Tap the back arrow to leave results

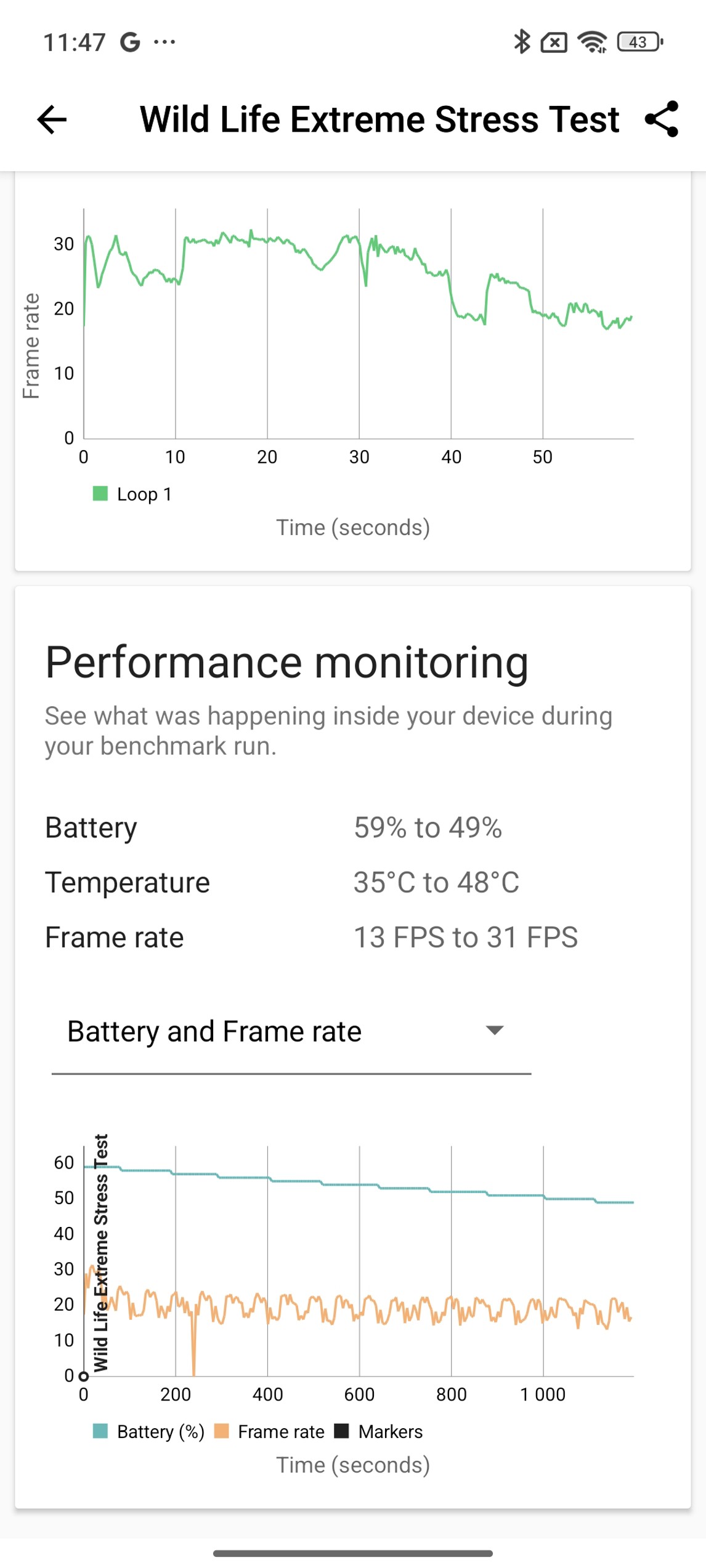pyautogui.click(x=53, y=119)
